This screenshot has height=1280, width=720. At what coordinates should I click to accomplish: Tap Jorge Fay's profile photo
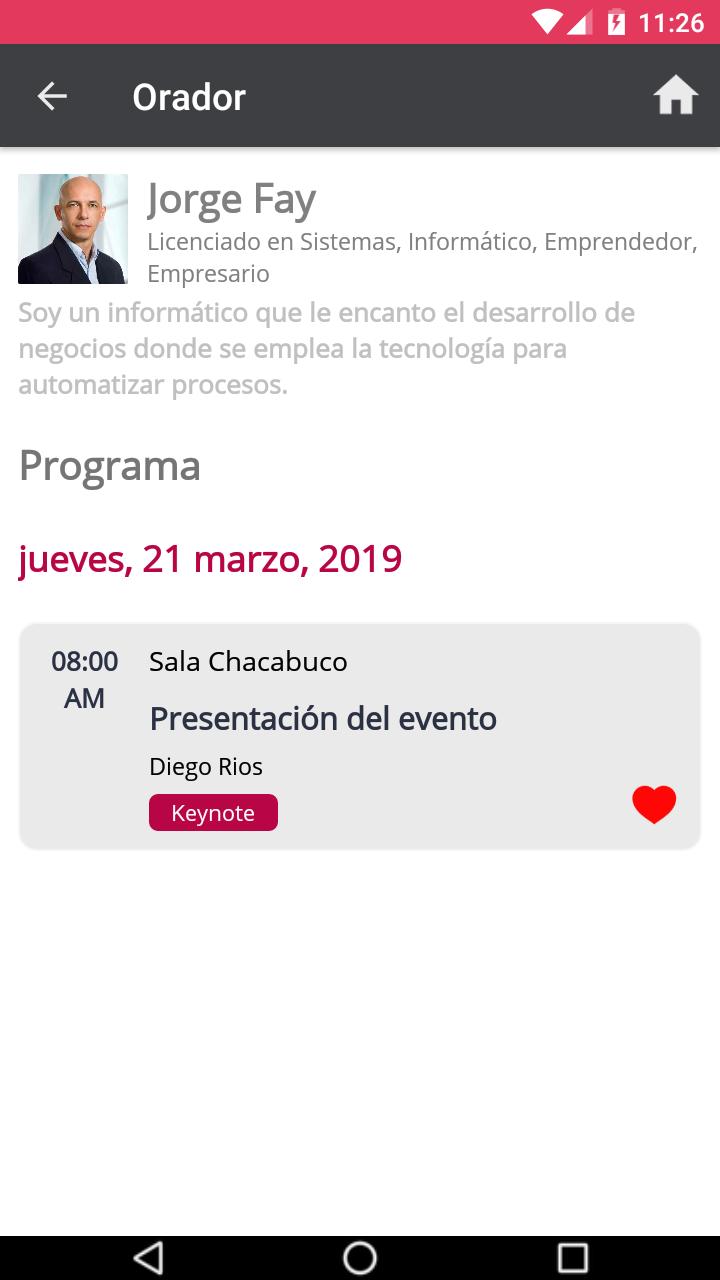(x=73, y=228)
